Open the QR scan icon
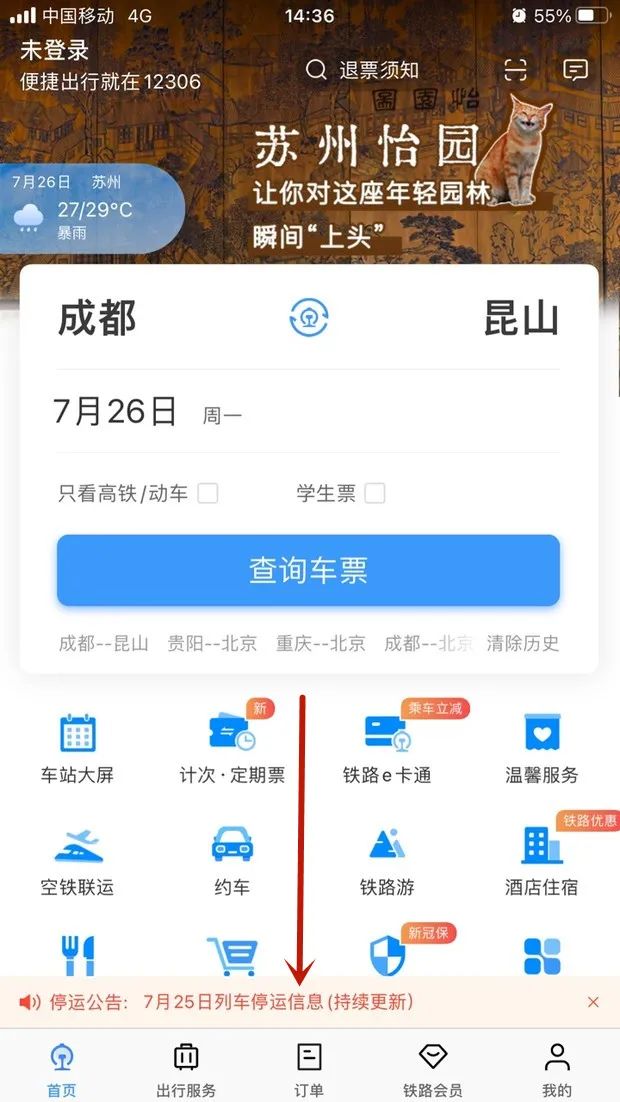Image resolution: width=620 pixels, height=1102 pixels. click(x=515, y=70)
